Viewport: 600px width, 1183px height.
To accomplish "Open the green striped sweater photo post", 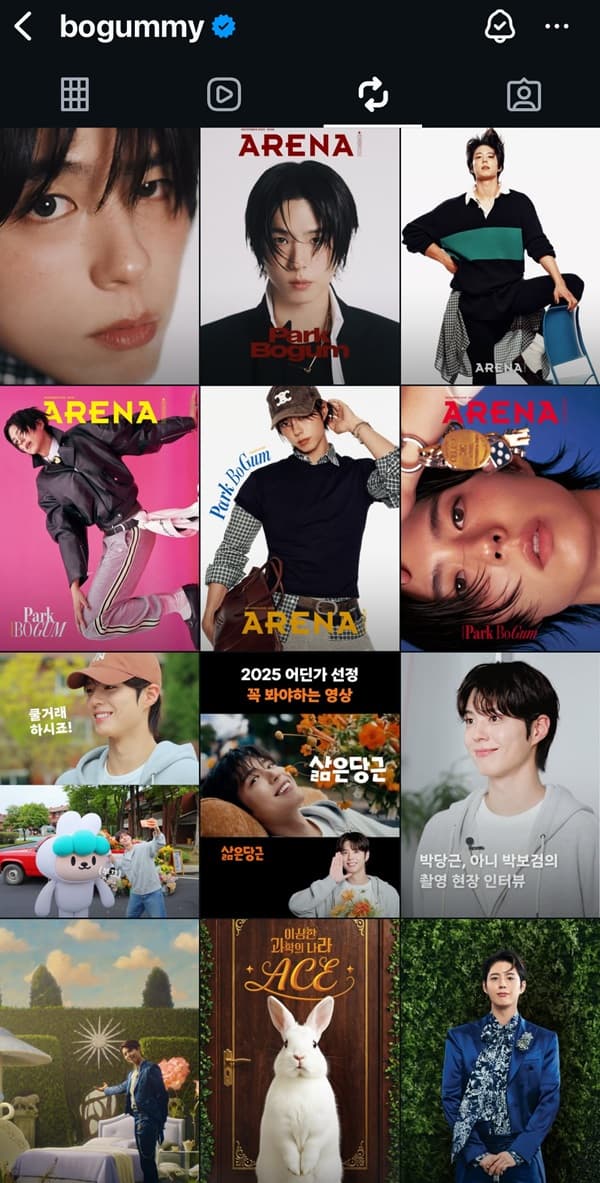I will [500, 256].
